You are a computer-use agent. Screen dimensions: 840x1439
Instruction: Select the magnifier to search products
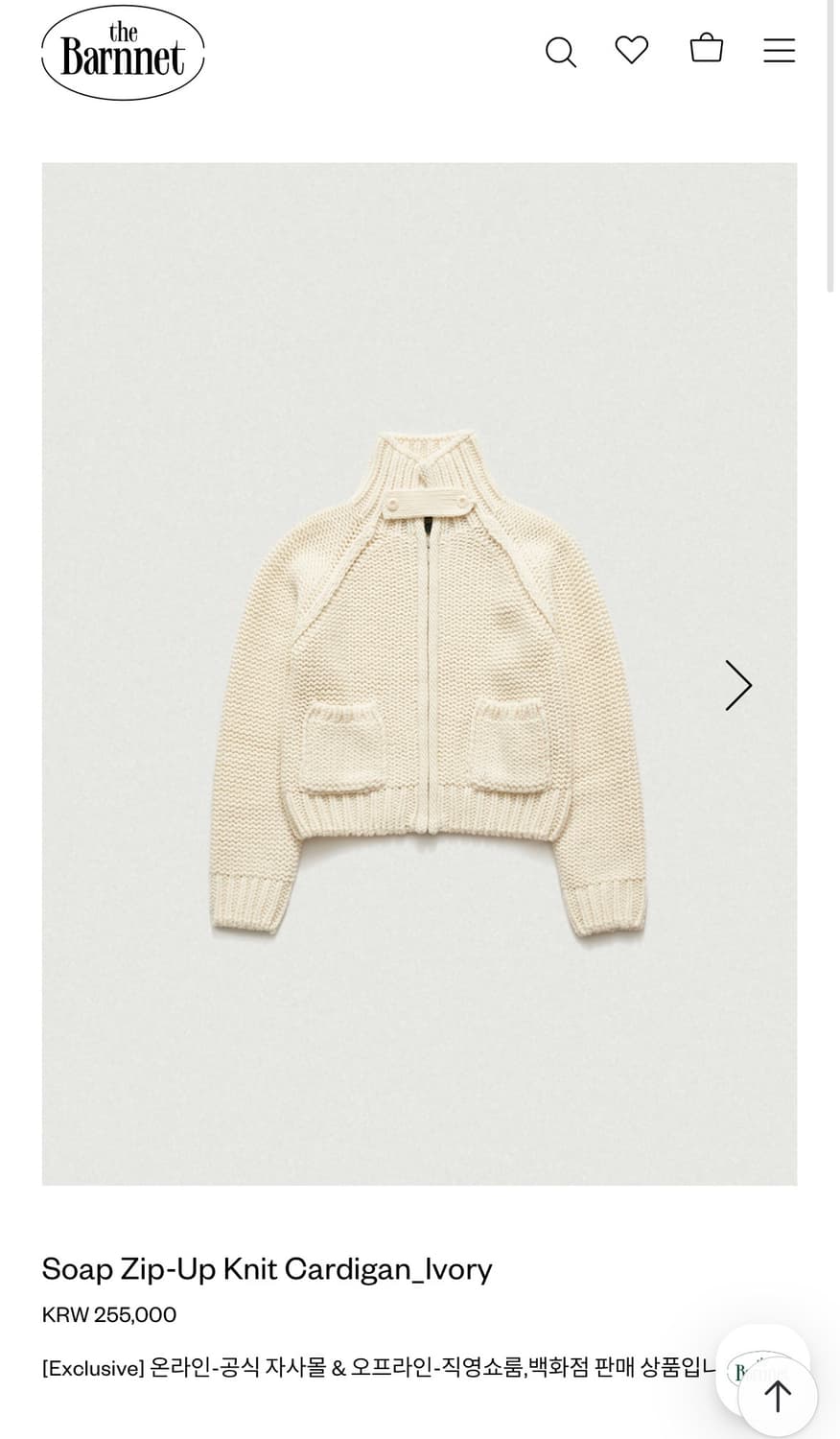coord(561,53)
